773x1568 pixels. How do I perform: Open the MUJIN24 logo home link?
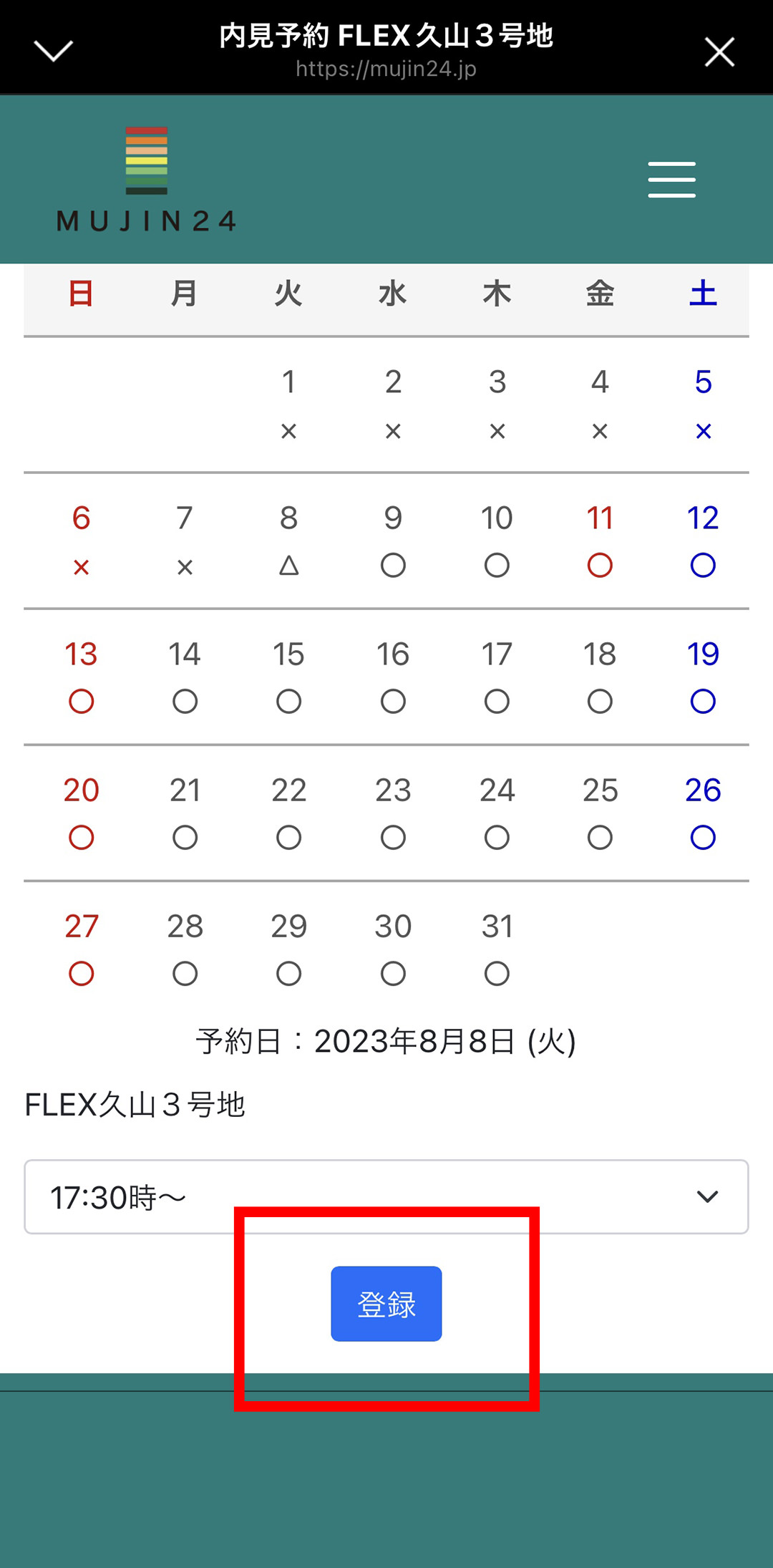pos(147,179)
